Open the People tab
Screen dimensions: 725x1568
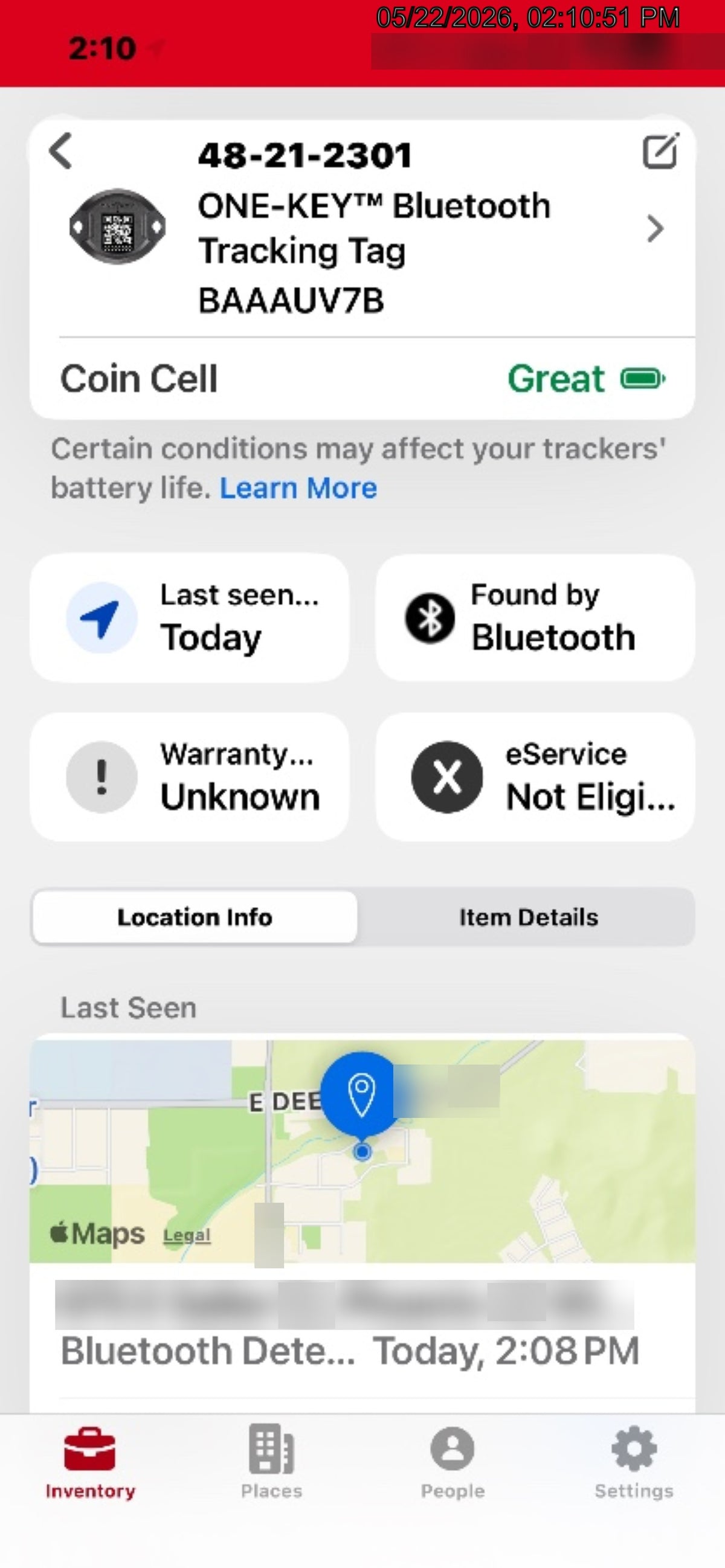(453, 1463)
